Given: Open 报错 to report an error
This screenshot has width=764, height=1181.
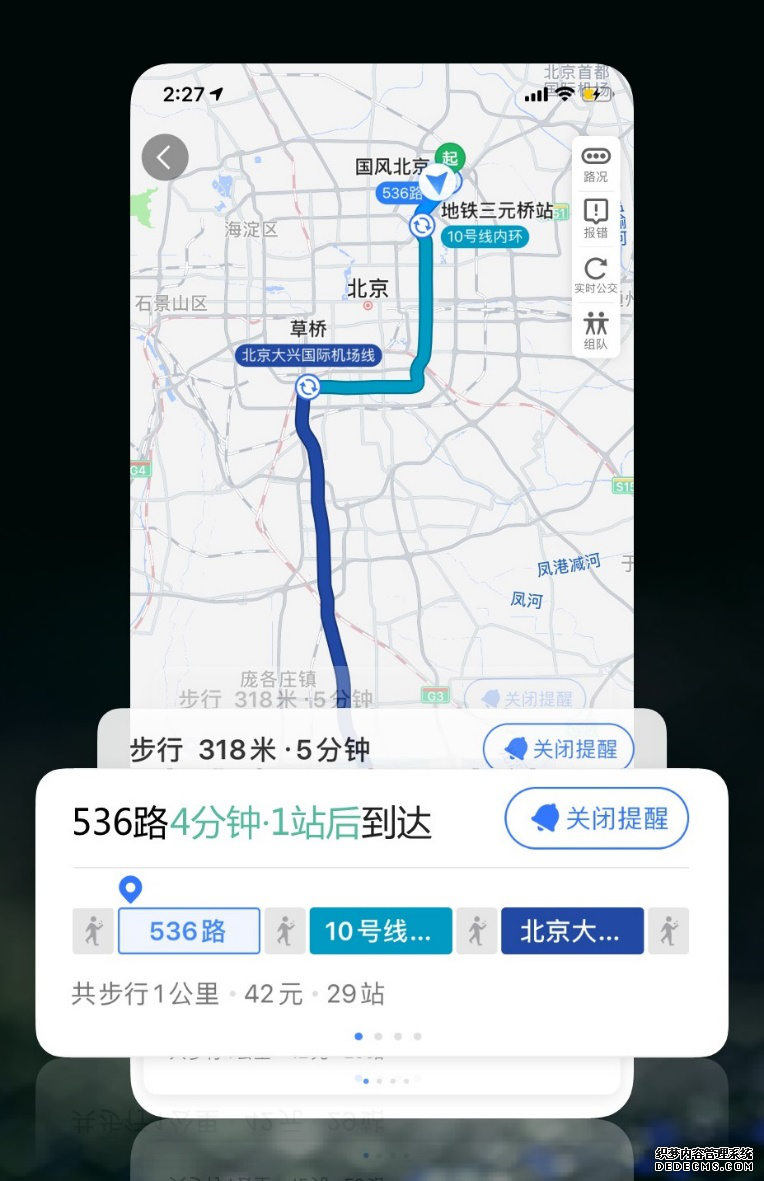Looking at the screenshot, I should coord(595,219).
